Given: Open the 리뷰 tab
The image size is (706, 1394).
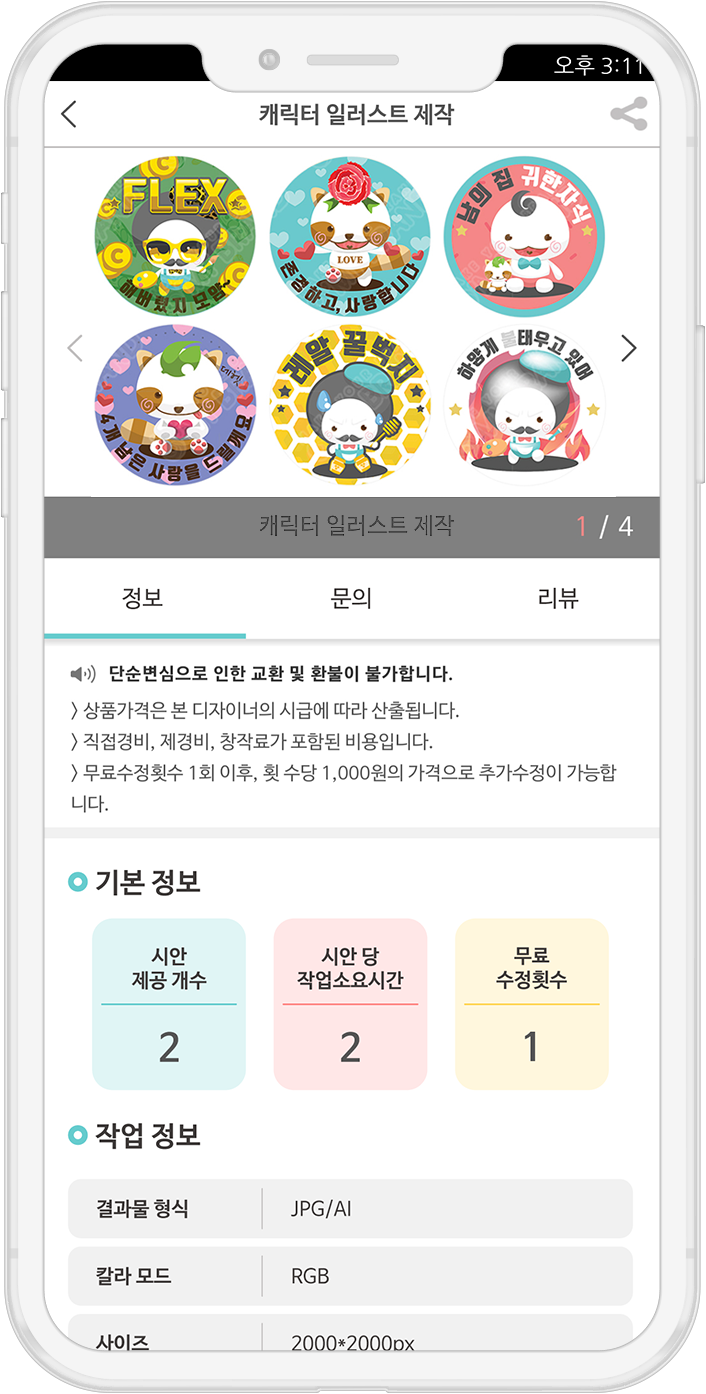Looking at the screenshot, I should [557, 599].
